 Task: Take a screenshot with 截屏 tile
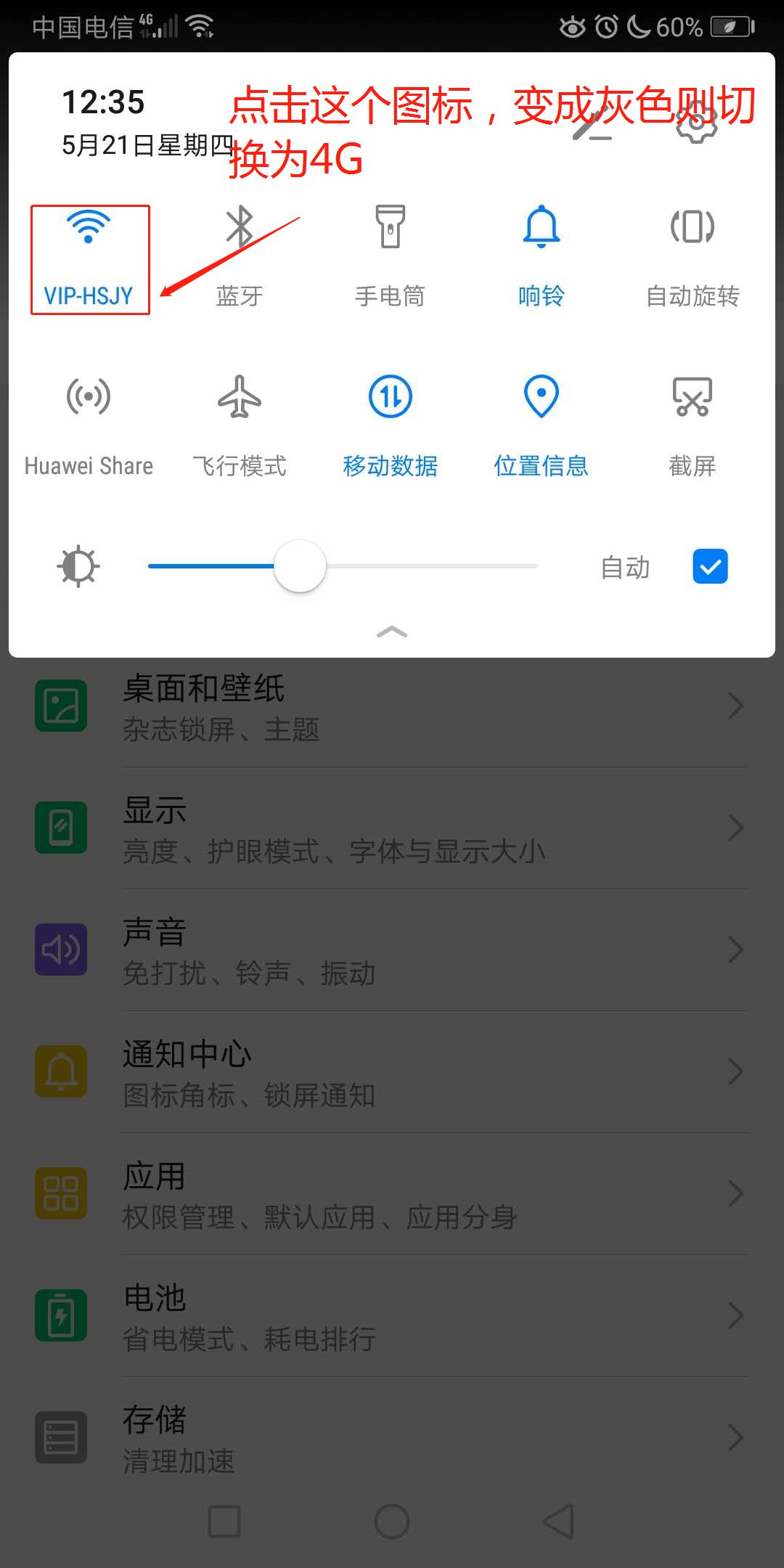pyautogui.click(x=693, y=397)
